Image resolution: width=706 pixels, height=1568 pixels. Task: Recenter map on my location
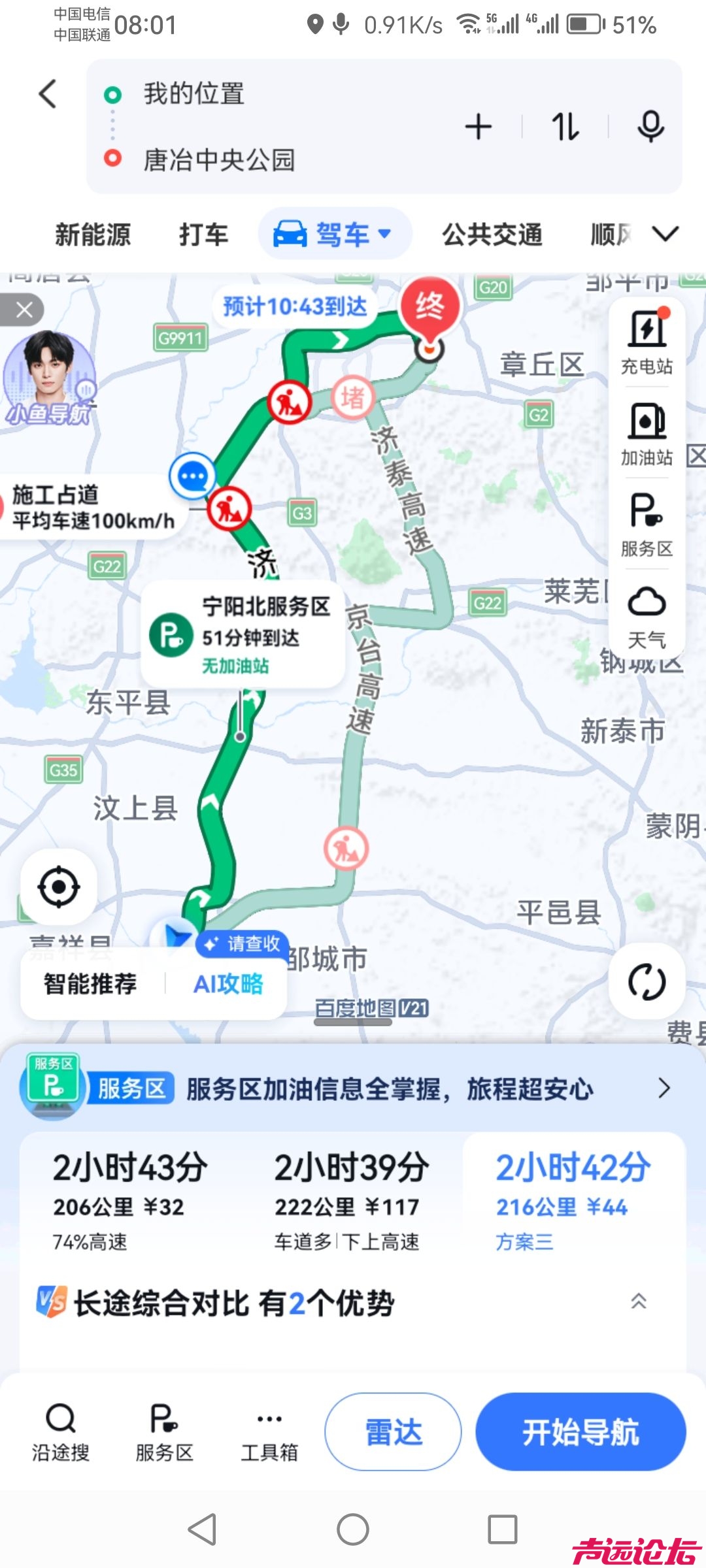pos(59,887)
